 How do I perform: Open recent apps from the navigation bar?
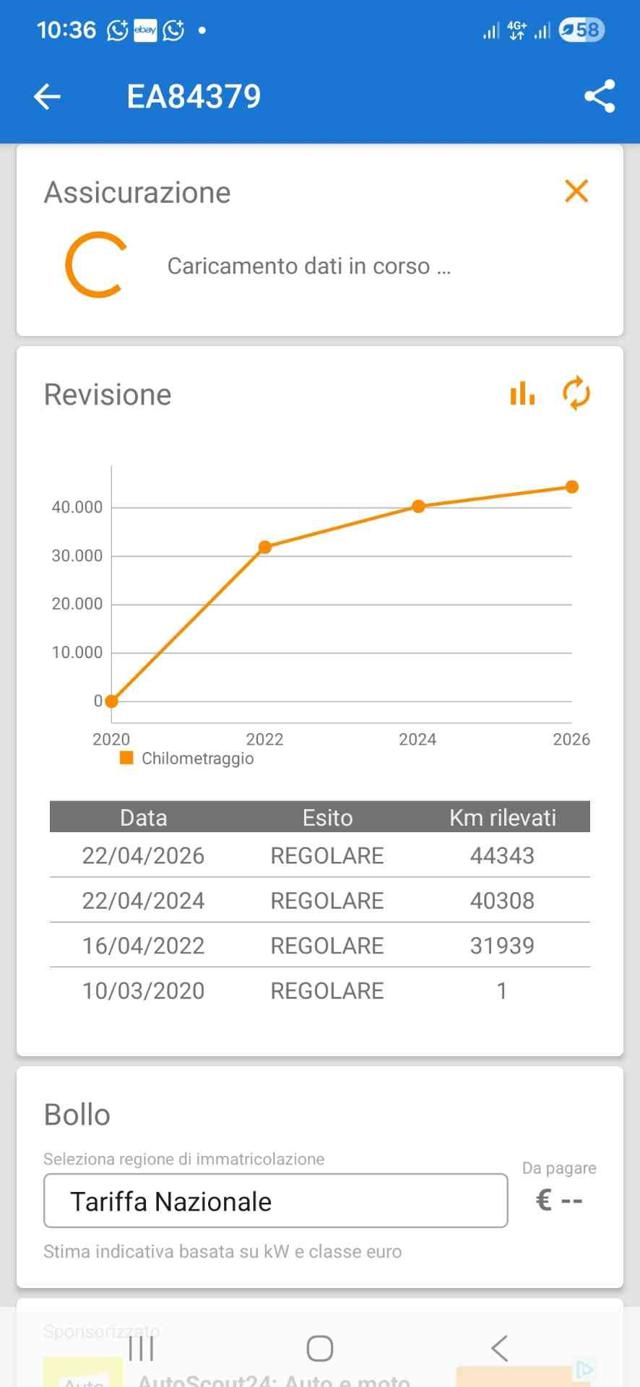point(142,1348)
